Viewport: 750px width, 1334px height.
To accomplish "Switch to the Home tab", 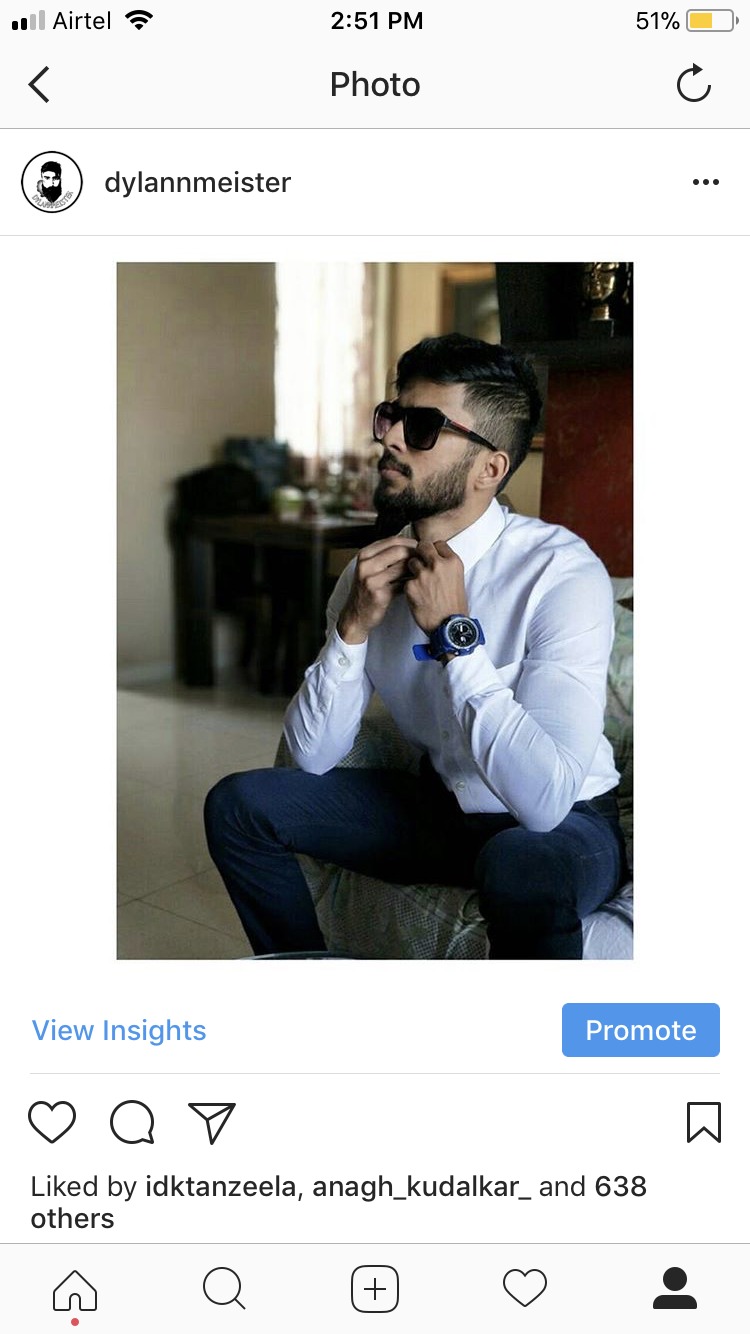I will coord(75,1288).
